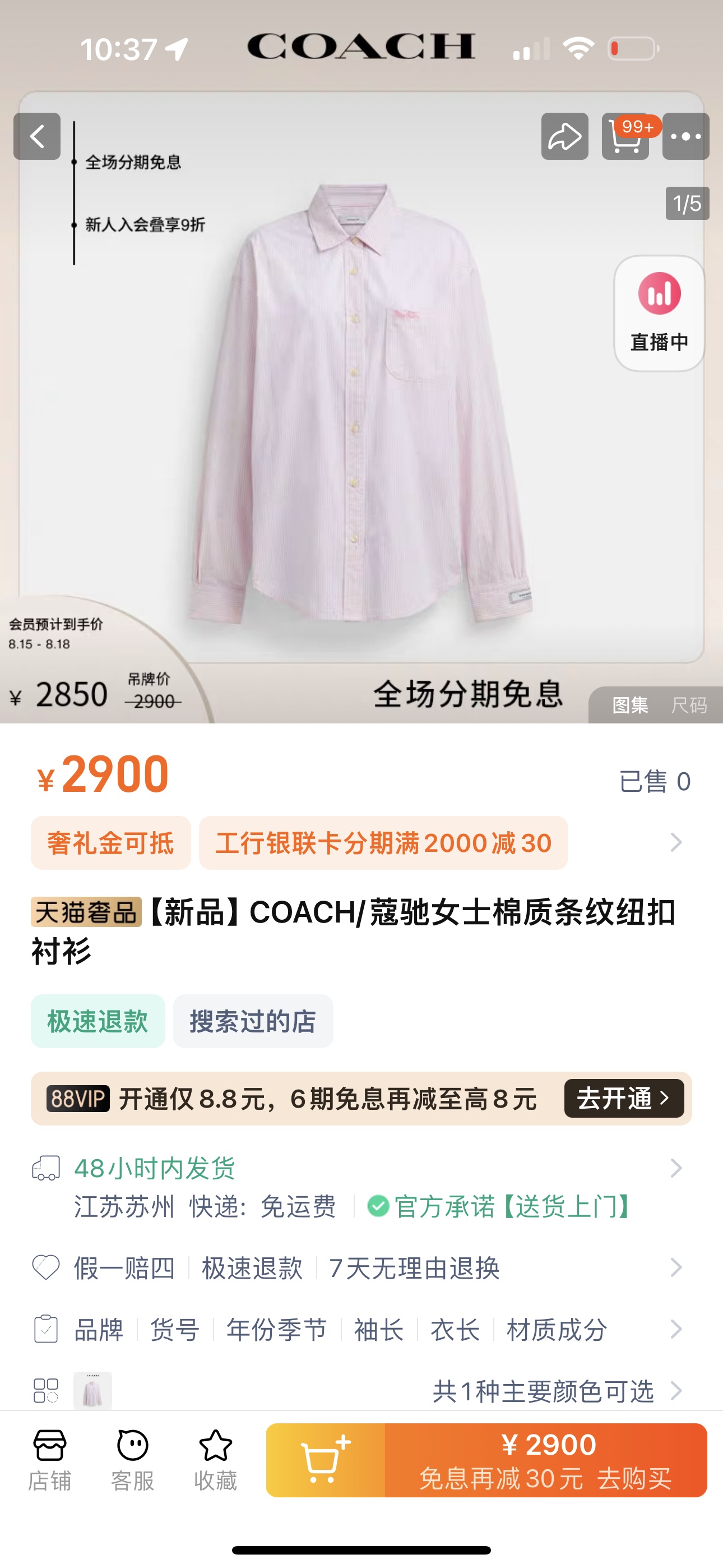Tap the 奢礼金可抵 coupon tag
This screenshot has width=723, height=1568.
click(111, 843)
